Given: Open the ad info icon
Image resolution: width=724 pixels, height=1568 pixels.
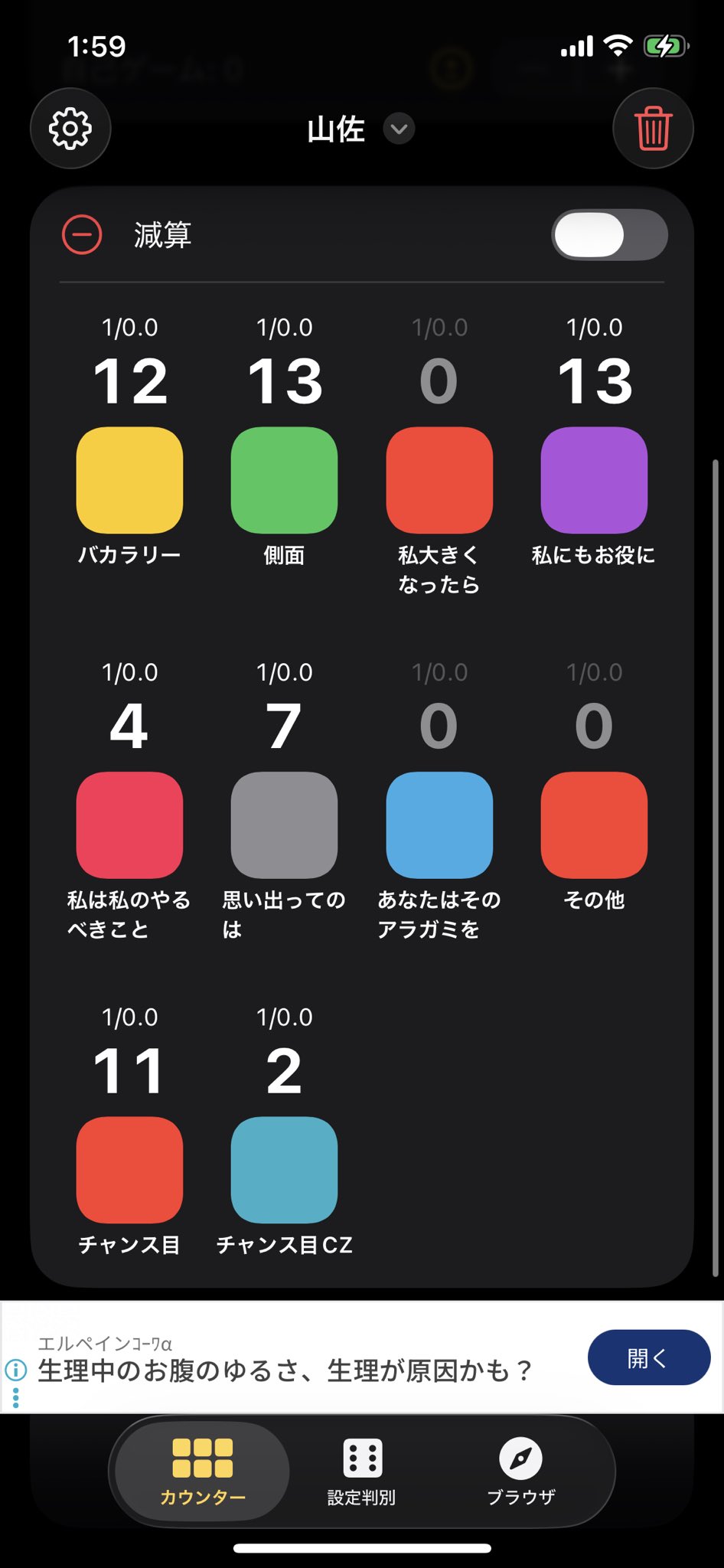Looking at the screenshot, I should pos(16,1370).
